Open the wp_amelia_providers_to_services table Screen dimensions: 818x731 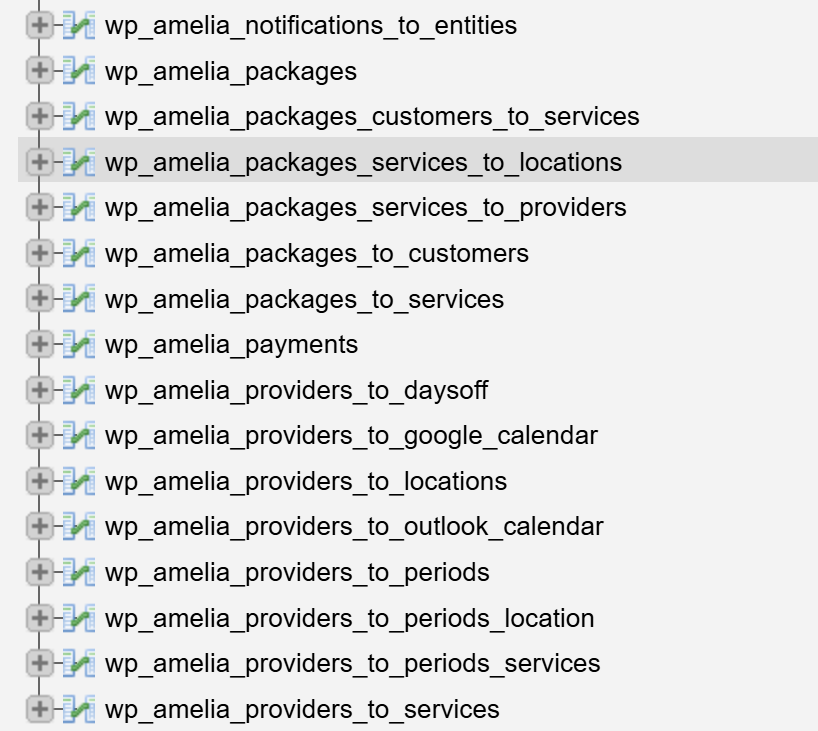(302, 710)
